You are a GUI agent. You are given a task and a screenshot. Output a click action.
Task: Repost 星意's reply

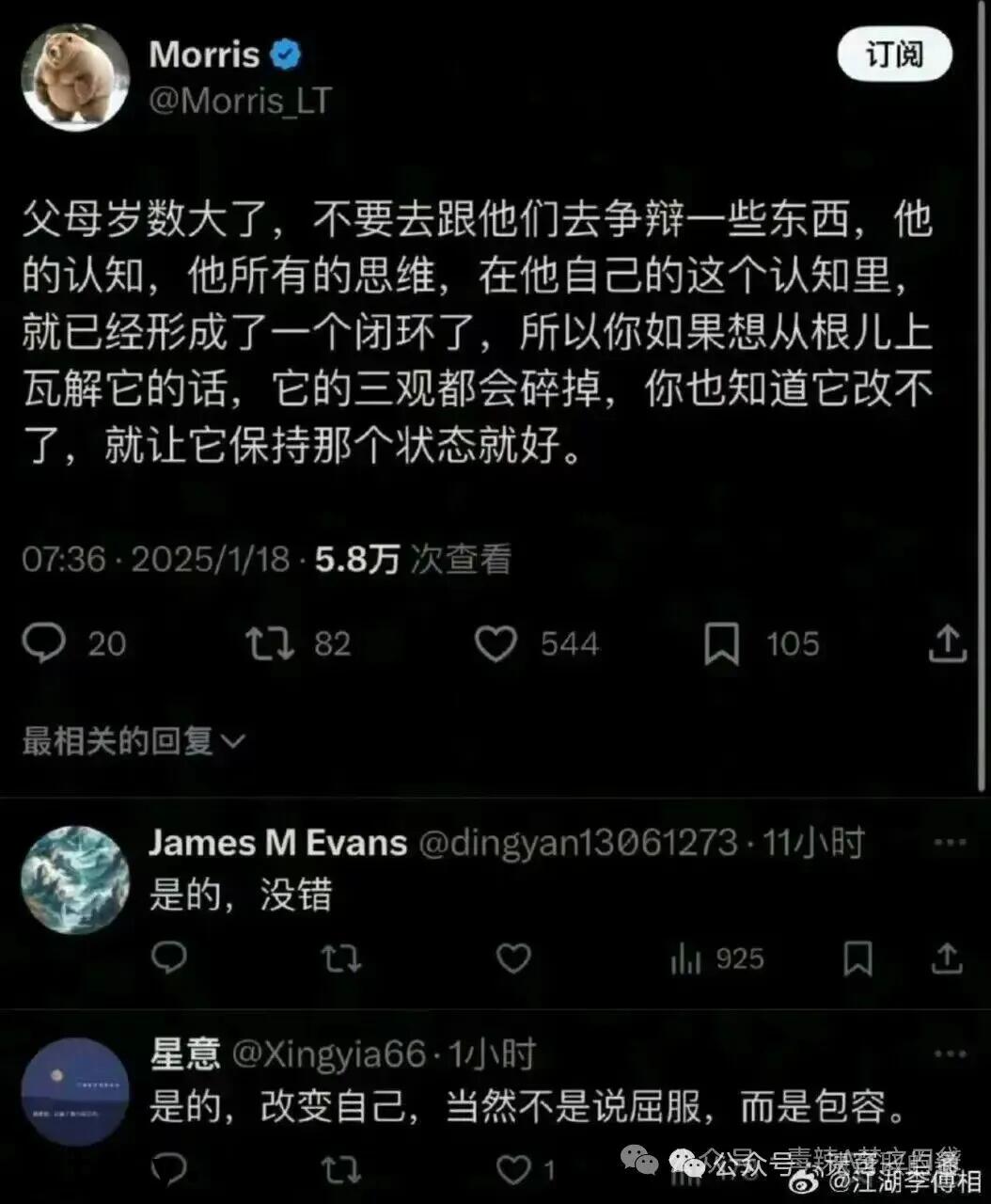coord(340,1170)
